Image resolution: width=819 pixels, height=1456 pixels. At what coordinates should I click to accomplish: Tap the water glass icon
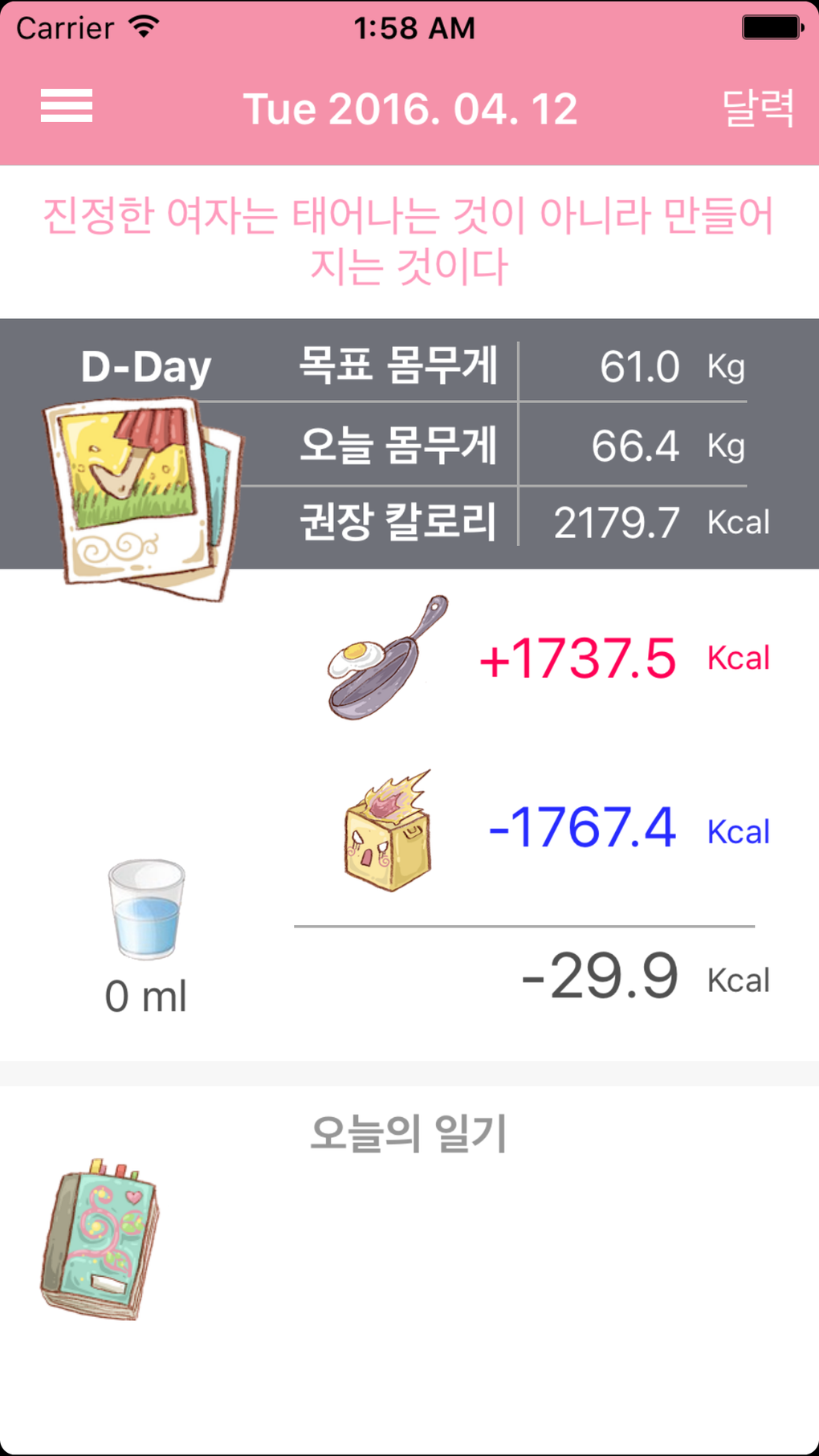145,907
